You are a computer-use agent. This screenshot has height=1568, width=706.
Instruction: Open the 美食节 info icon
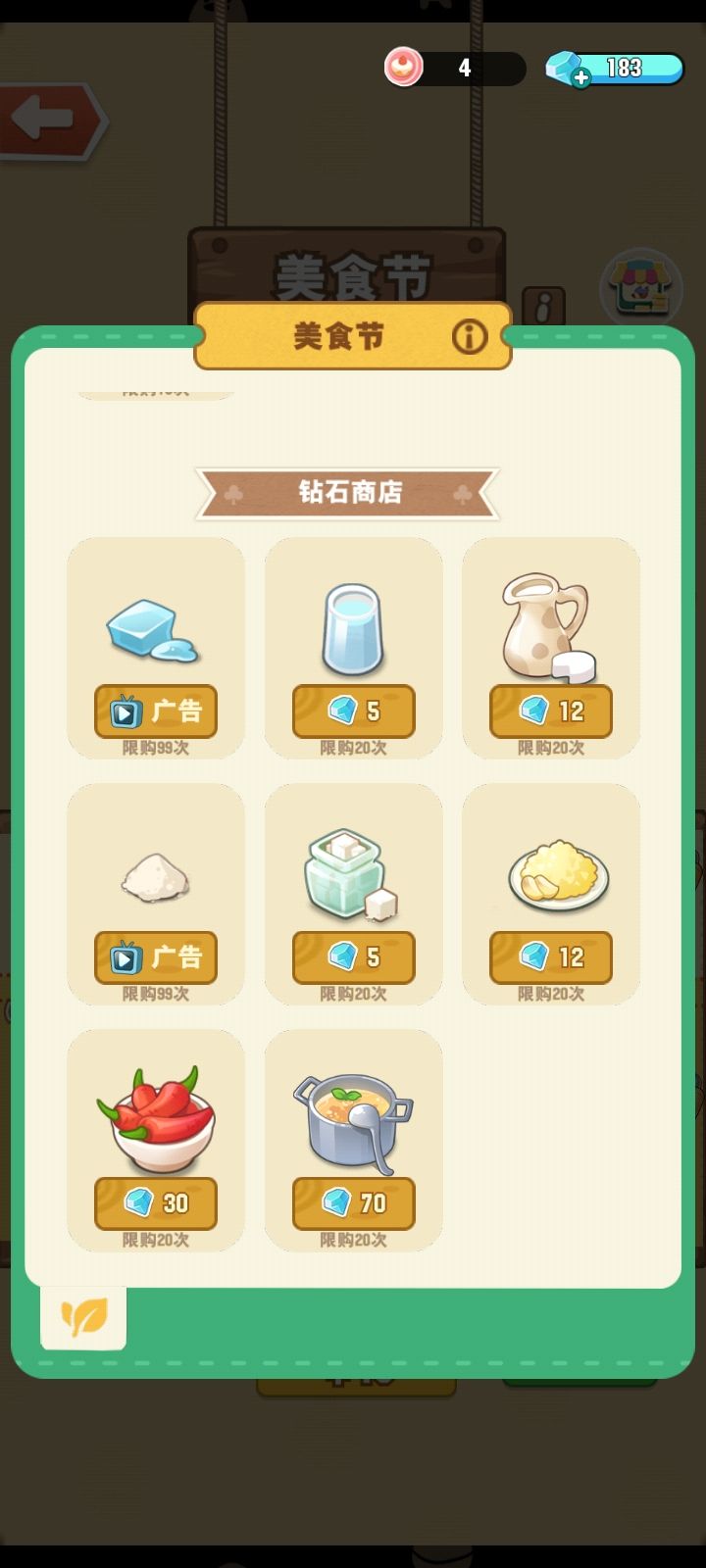(469, 337)
